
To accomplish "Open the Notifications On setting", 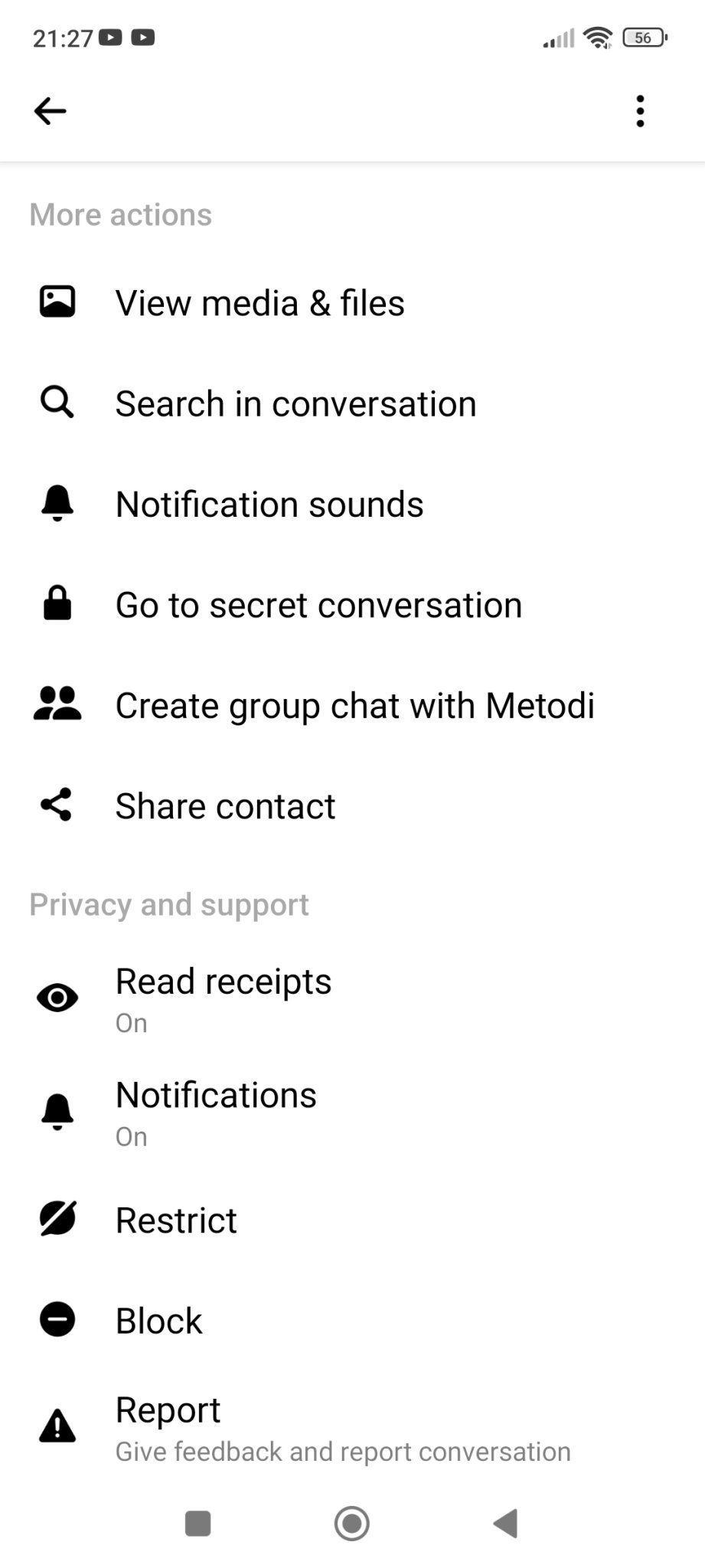I will [x=216, y=1112].
